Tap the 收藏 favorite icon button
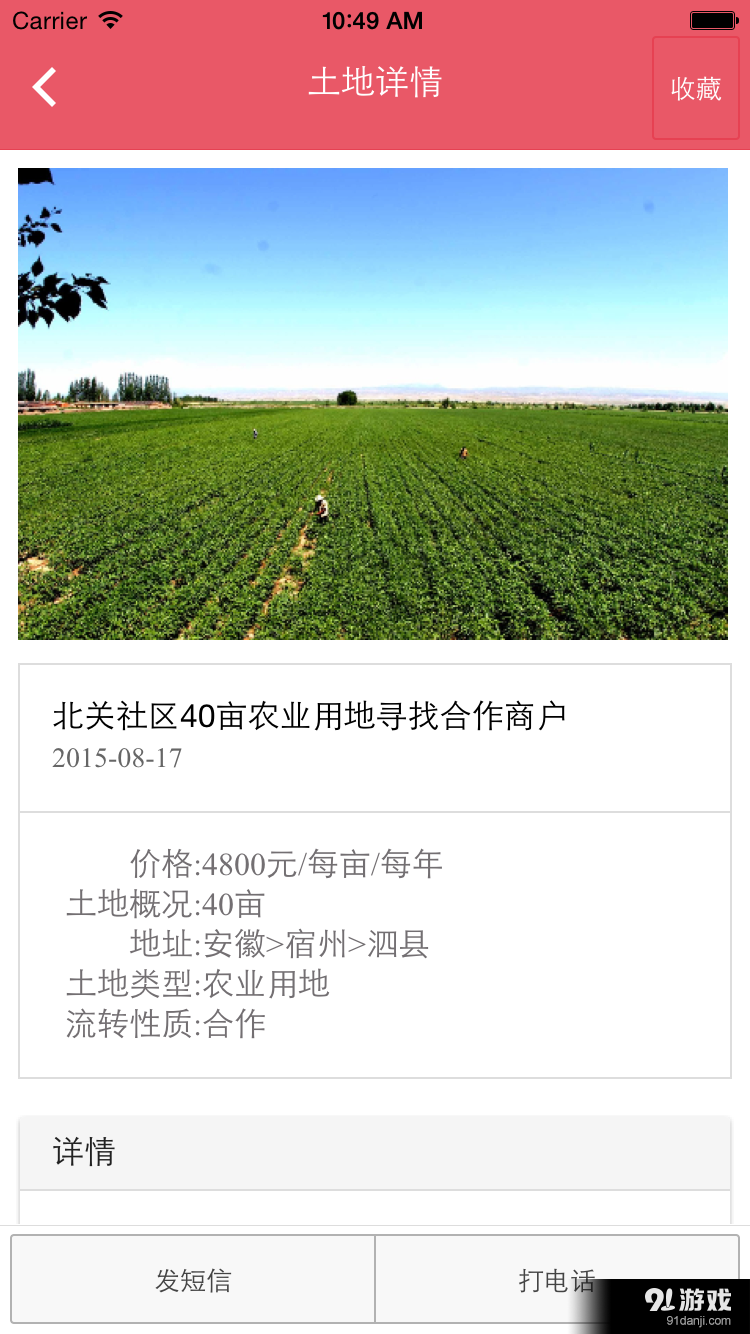Viewport: 750px width, 1334px height. coord(695,87)
